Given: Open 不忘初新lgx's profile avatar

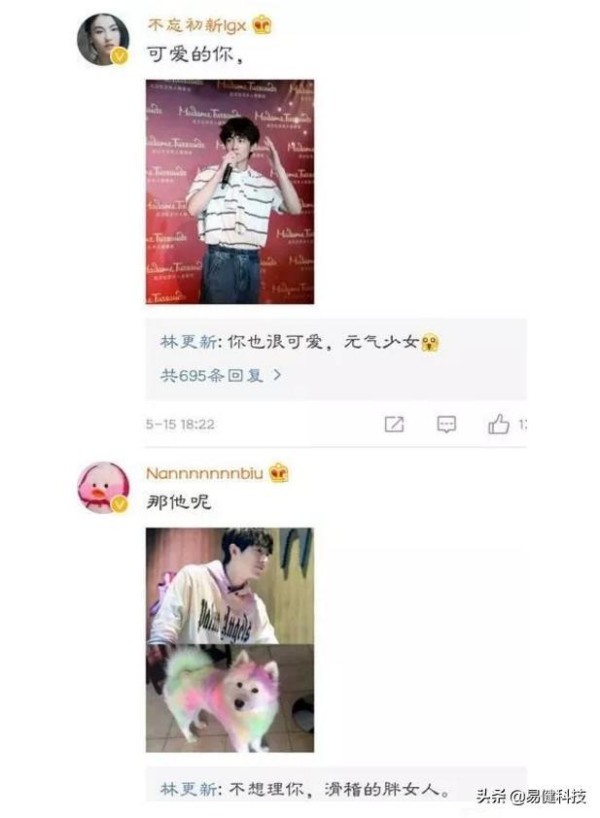Looking at the screenshot, I should 103,40.
